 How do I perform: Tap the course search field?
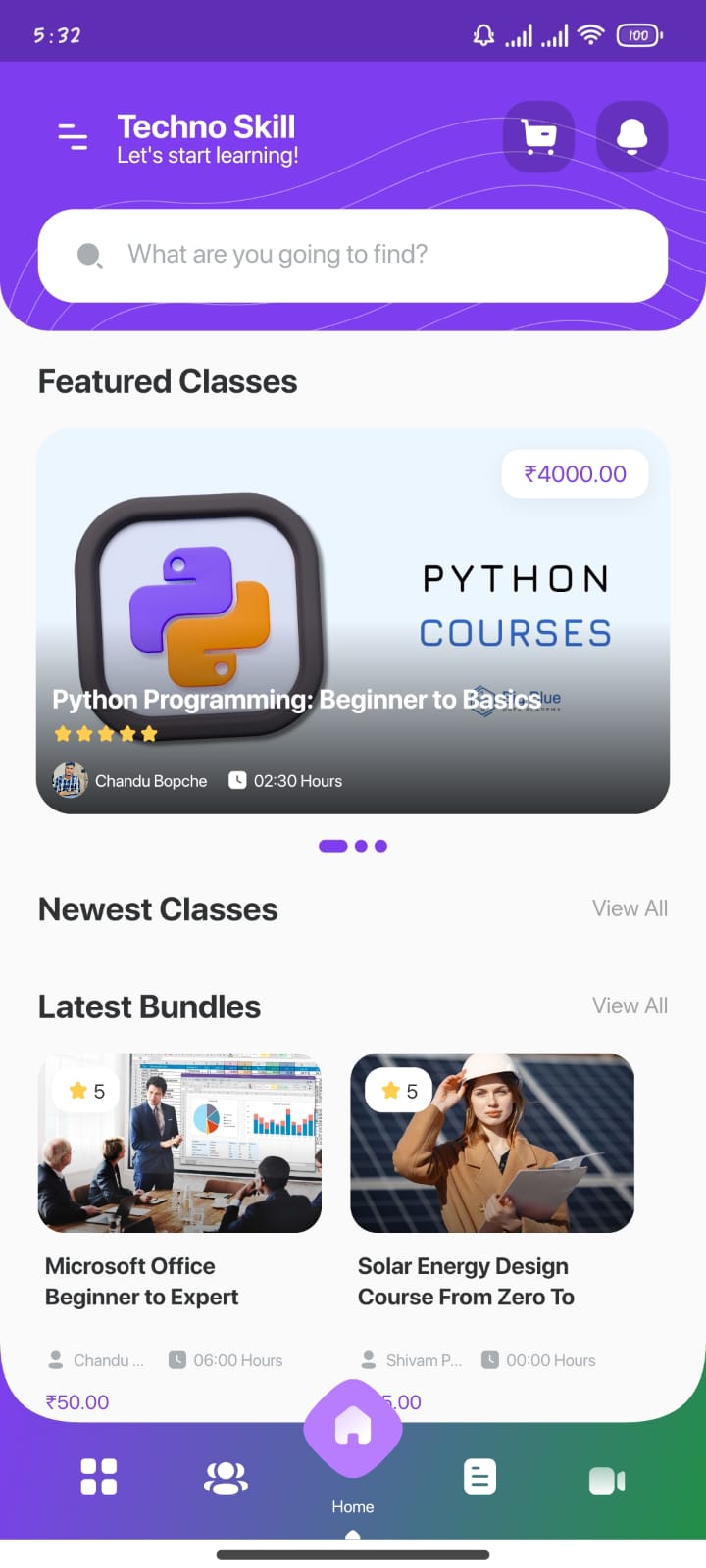pyautogui.click(x=353, y=255)
